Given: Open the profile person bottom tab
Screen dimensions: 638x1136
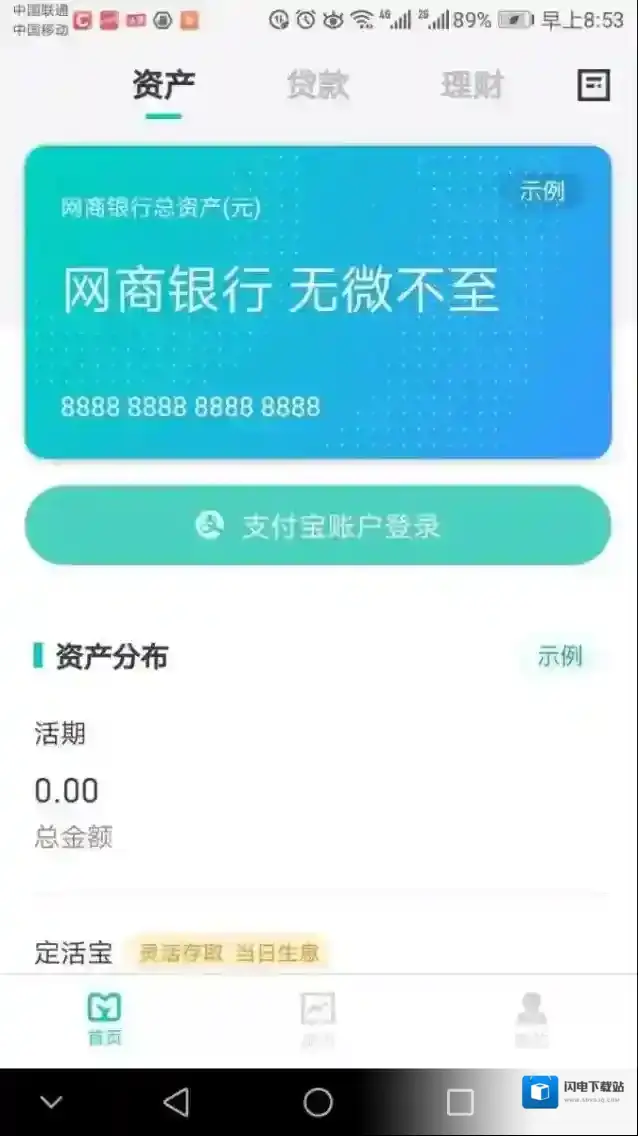Looking at the screenshot, I should (532, 1019).
